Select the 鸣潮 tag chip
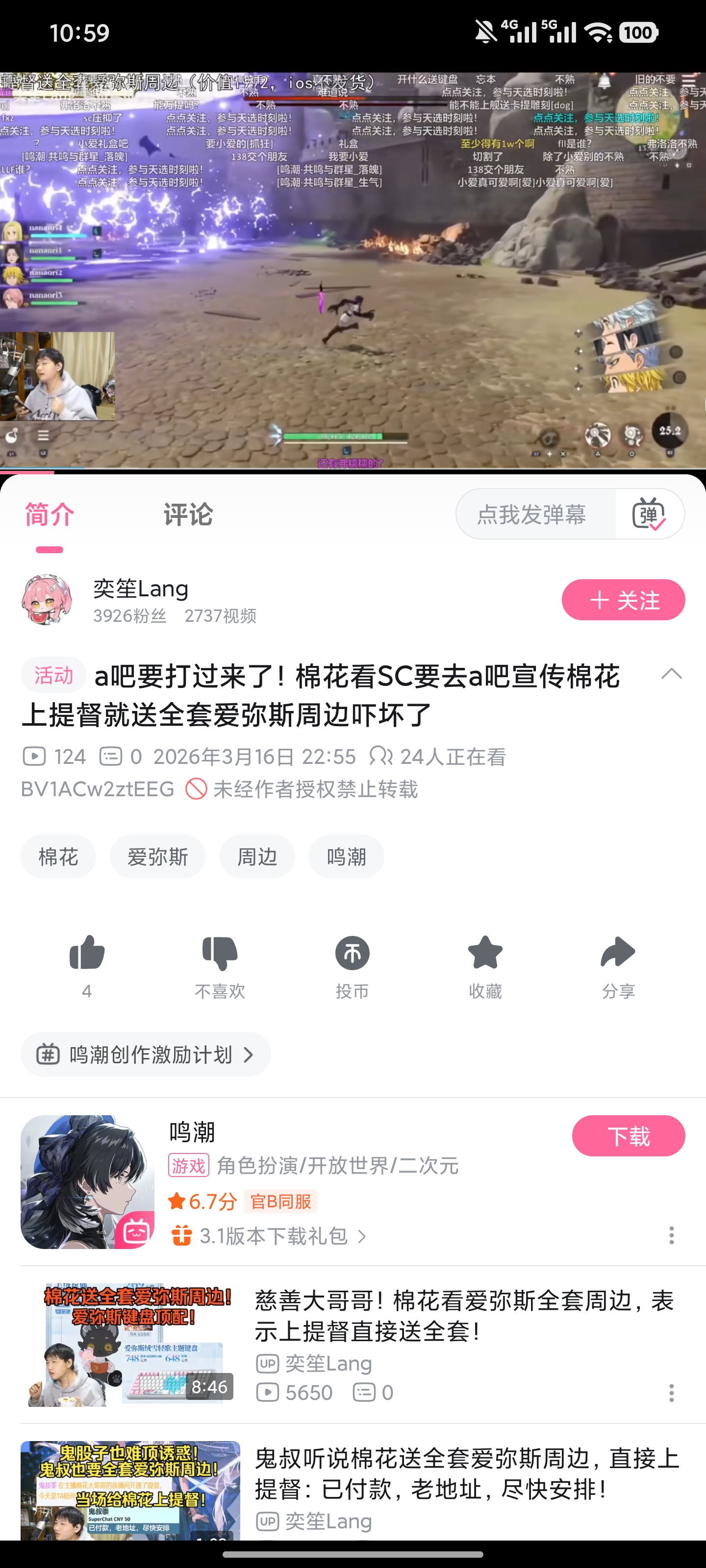The image size is (706, 1568). [x=346, y=857]
